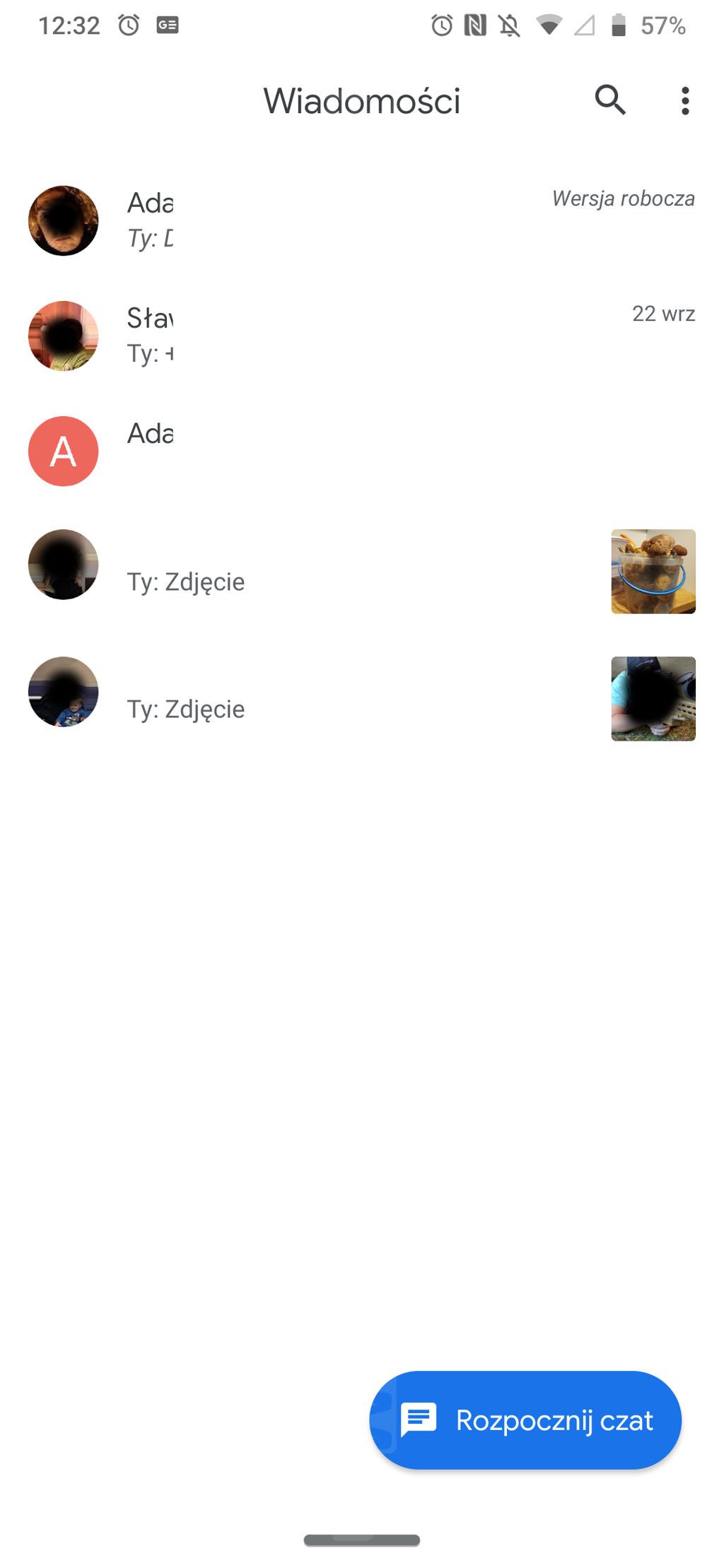This screenshot has height=1568, width=724.
Task: Open the draft conversation marked Wersja robocza
Action: pyautogui.click(x=361, y=220)
